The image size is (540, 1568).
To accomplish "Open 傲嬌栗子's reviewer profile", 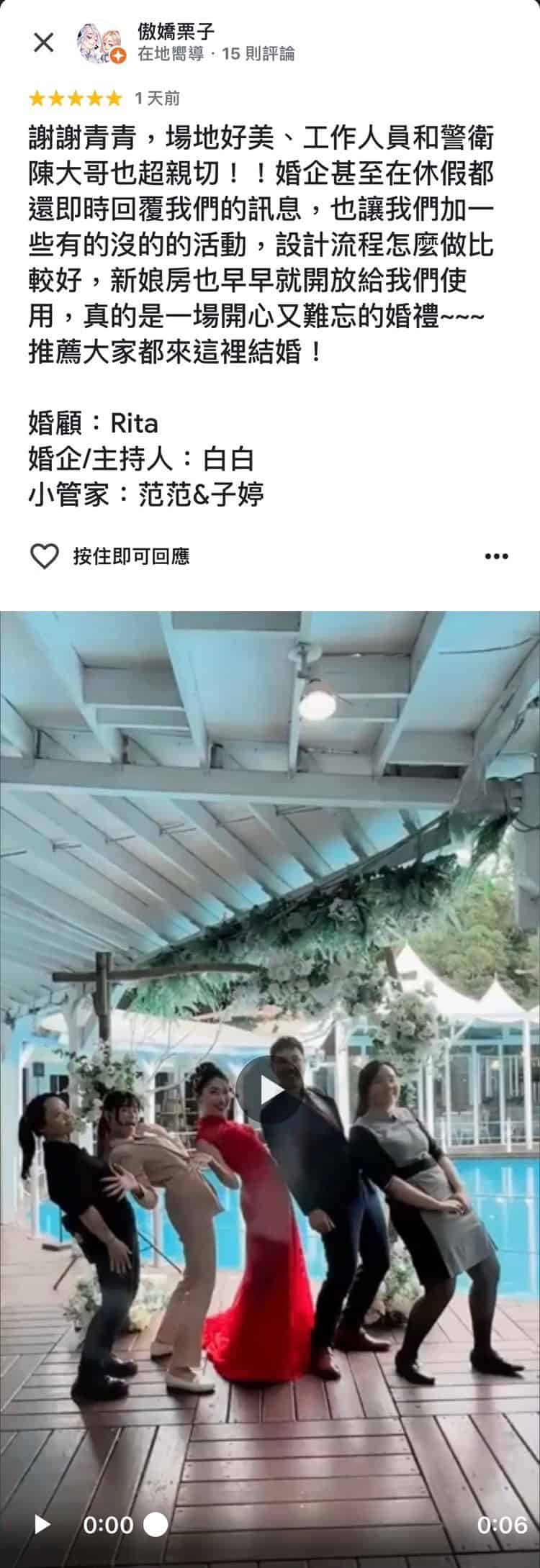I will [175, 32].
